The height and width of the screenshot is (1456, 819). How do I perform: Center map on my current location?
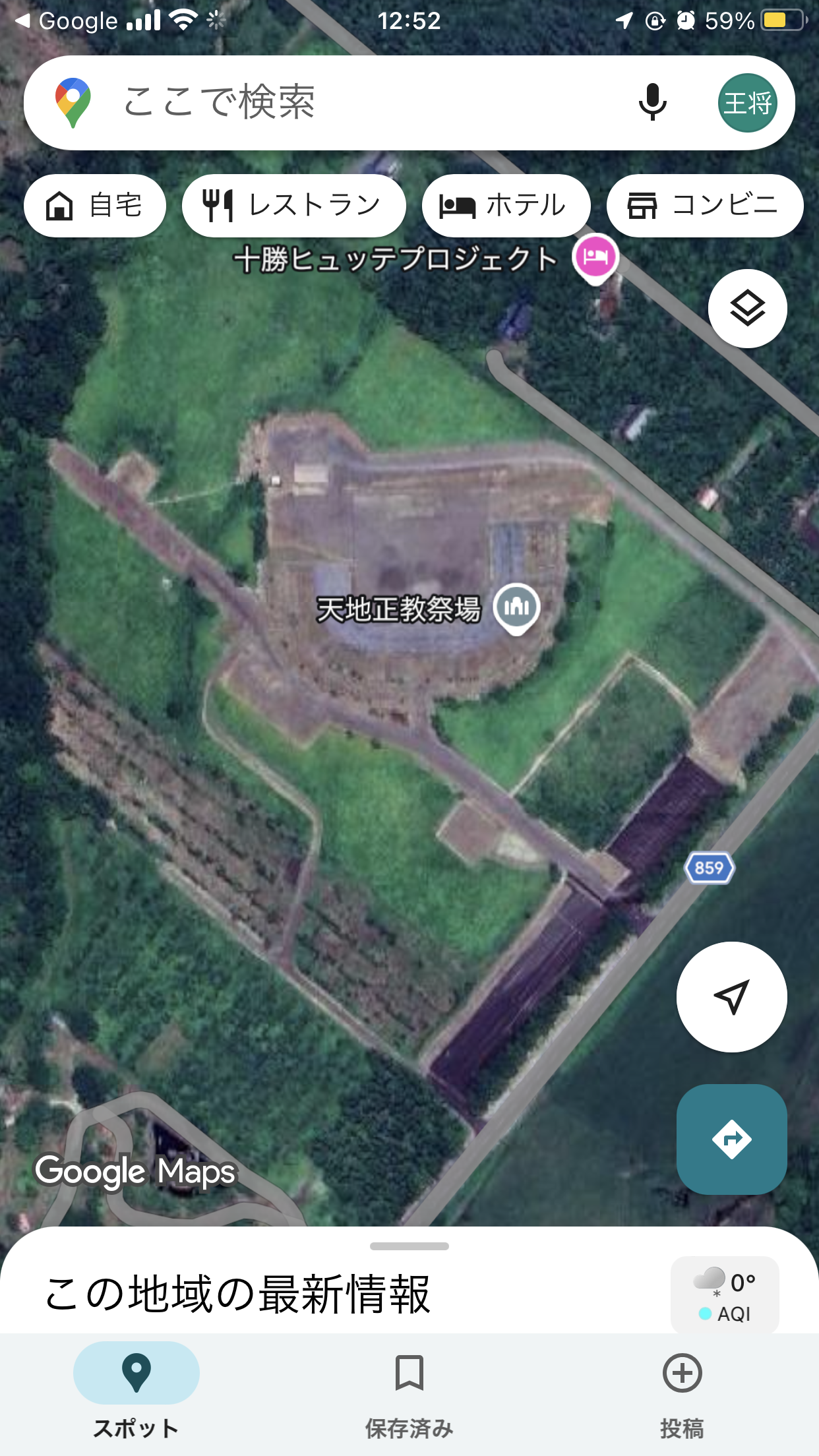pyautogui.click(x=731, y=996)
